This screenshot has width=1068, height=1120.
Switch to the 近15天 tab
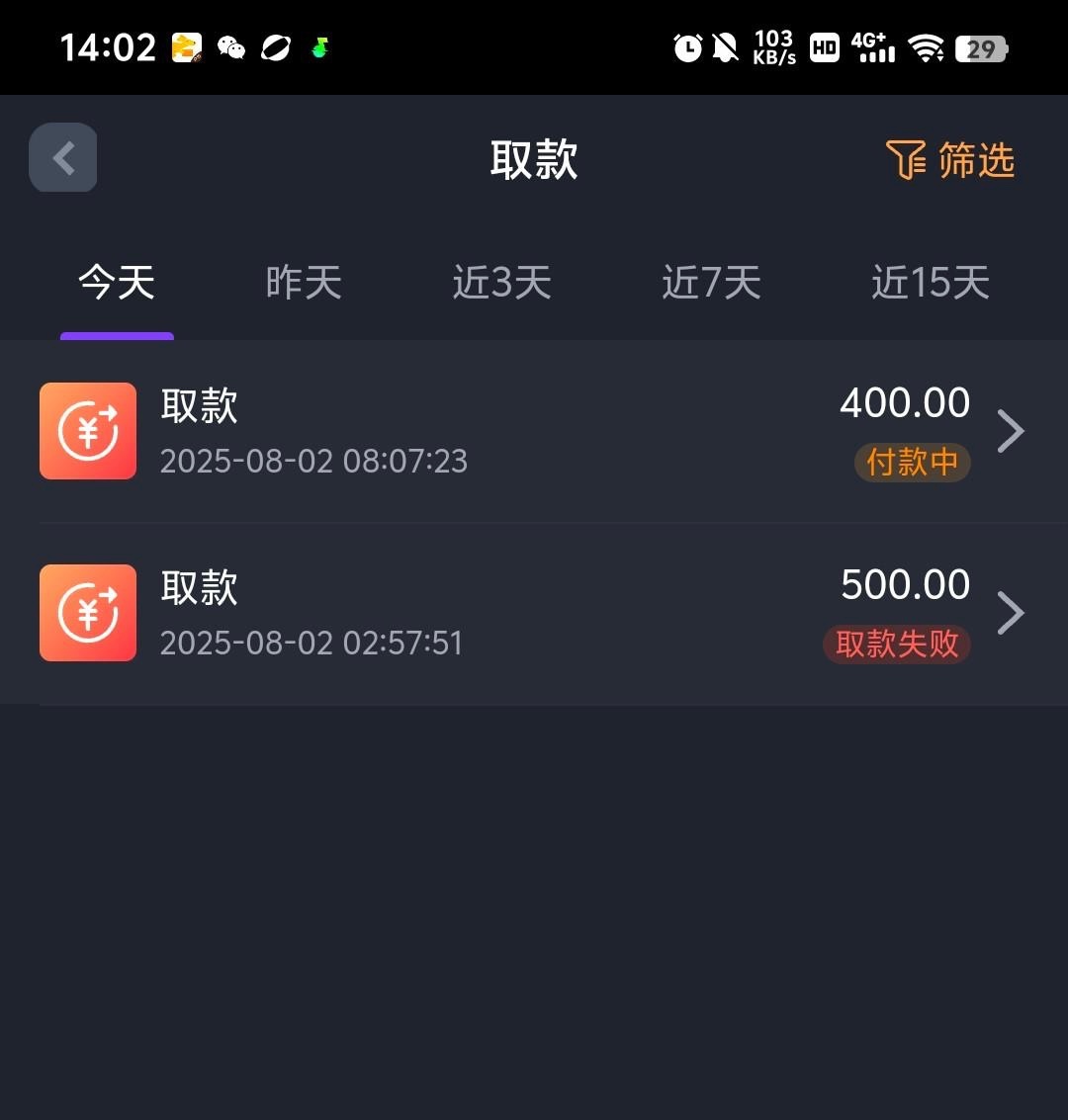[x=930, y=282]
